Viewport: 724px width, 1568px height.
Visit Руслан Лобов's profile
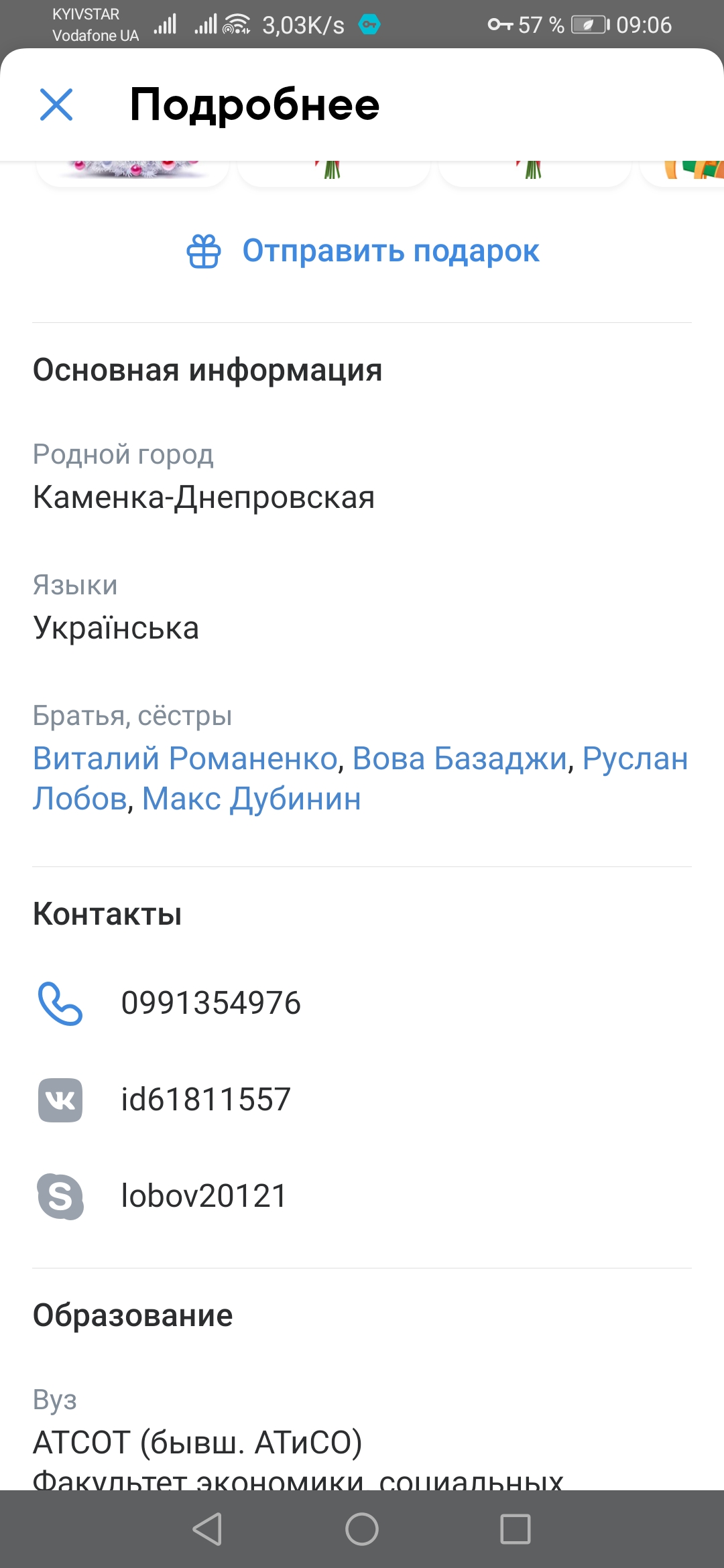(634, 759)
